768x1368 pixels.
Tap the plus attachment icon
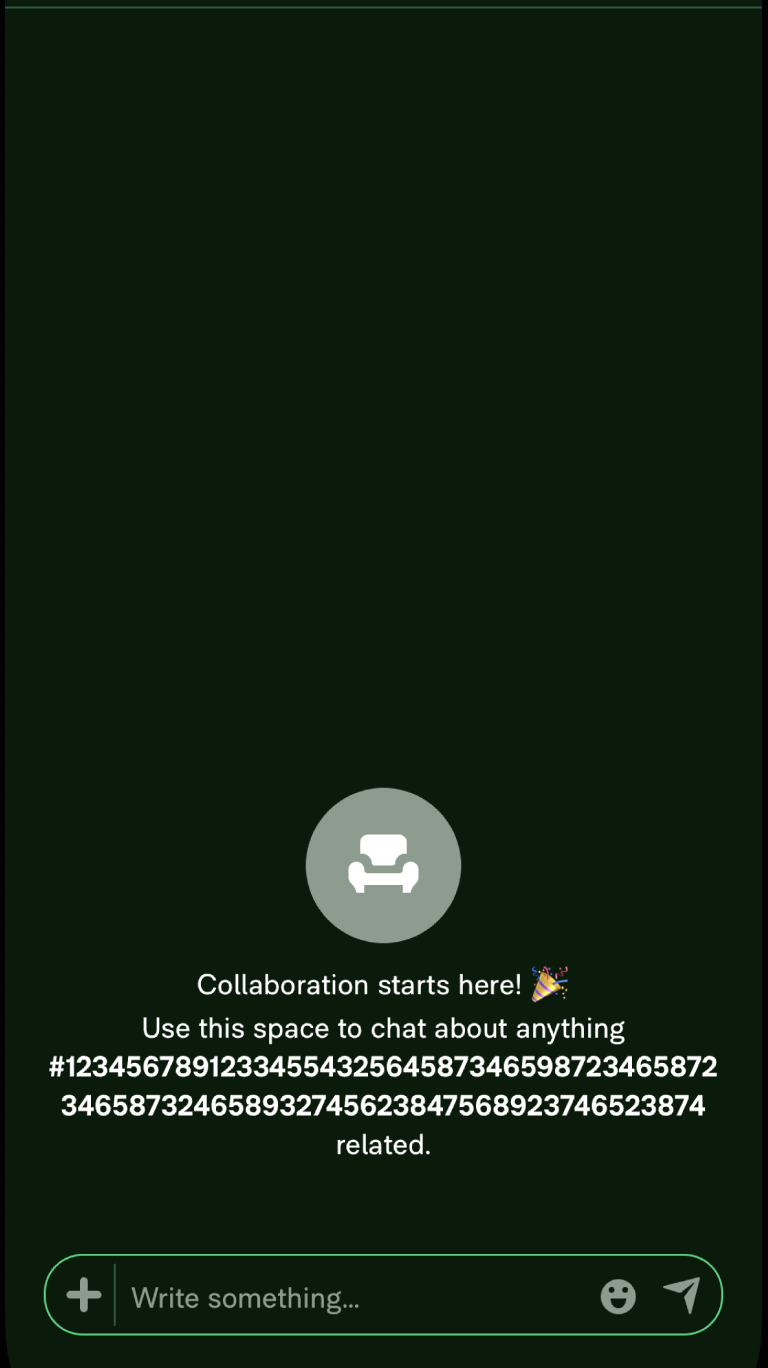click(x=84, y=1295)
